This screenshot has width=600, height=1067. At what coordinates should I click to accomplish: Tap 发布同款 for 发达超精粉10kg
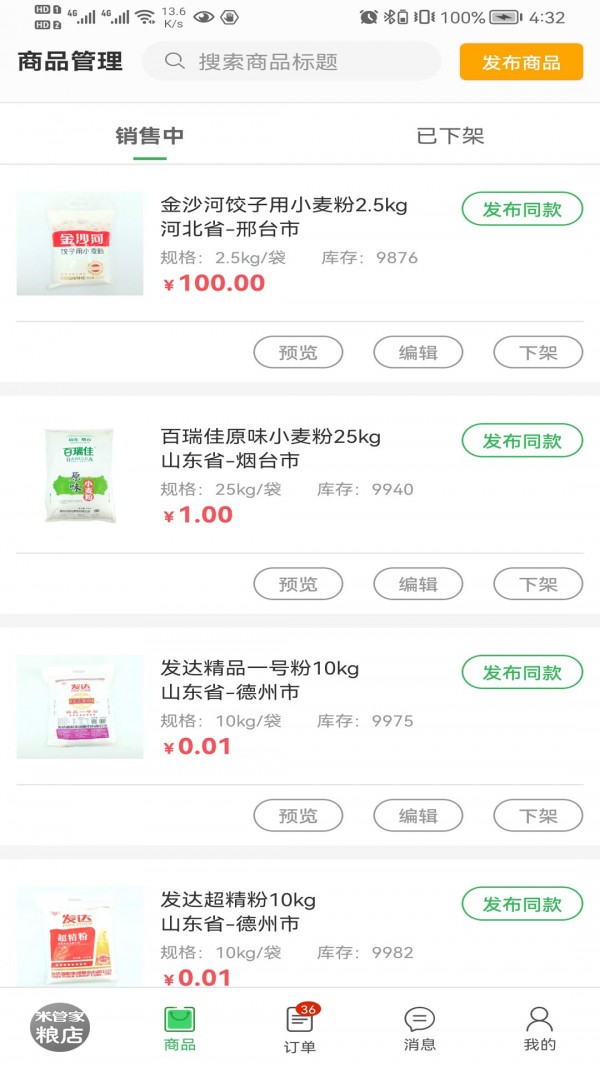tap(522, 904)
